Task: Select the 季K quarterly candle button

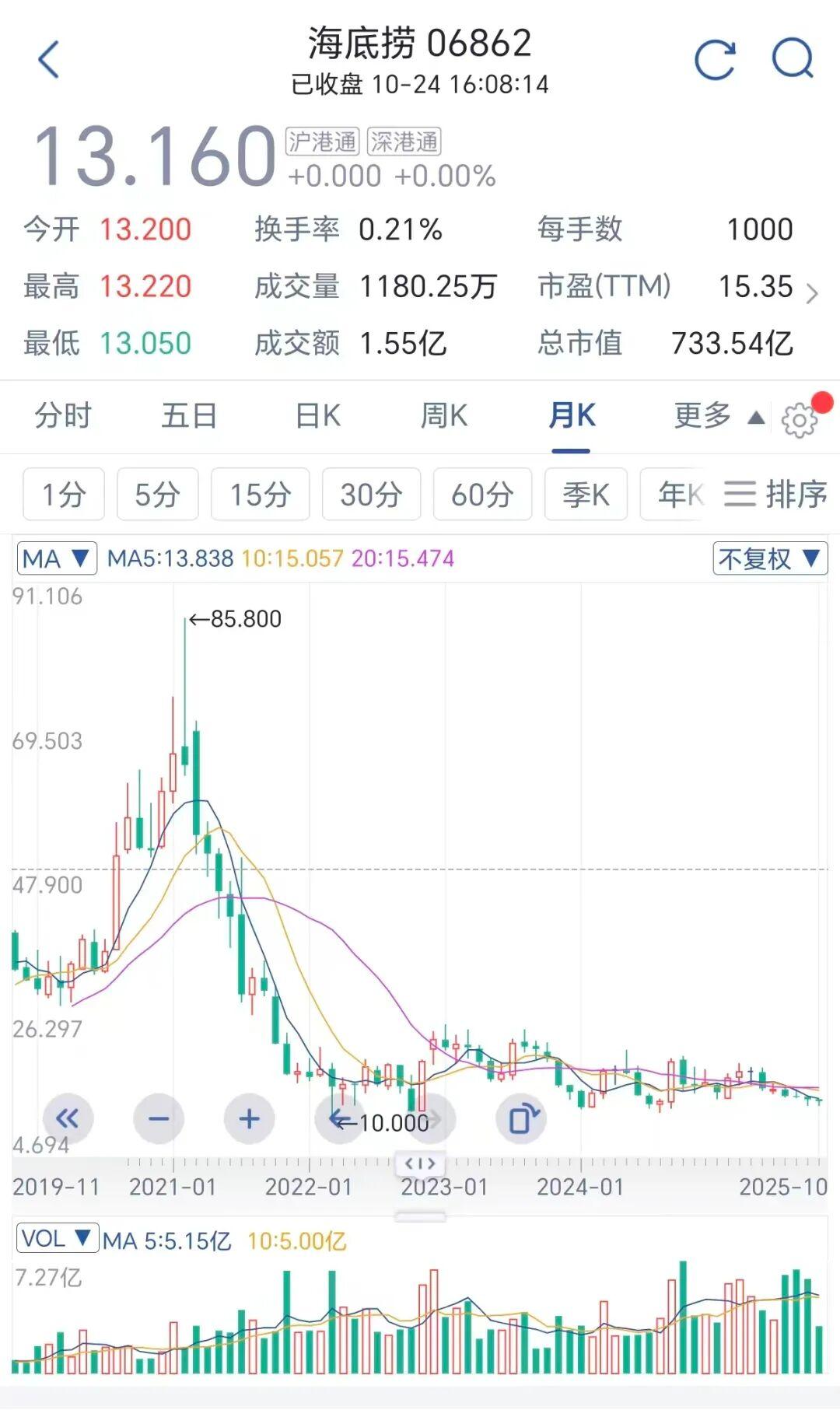Action: (586, 493)
